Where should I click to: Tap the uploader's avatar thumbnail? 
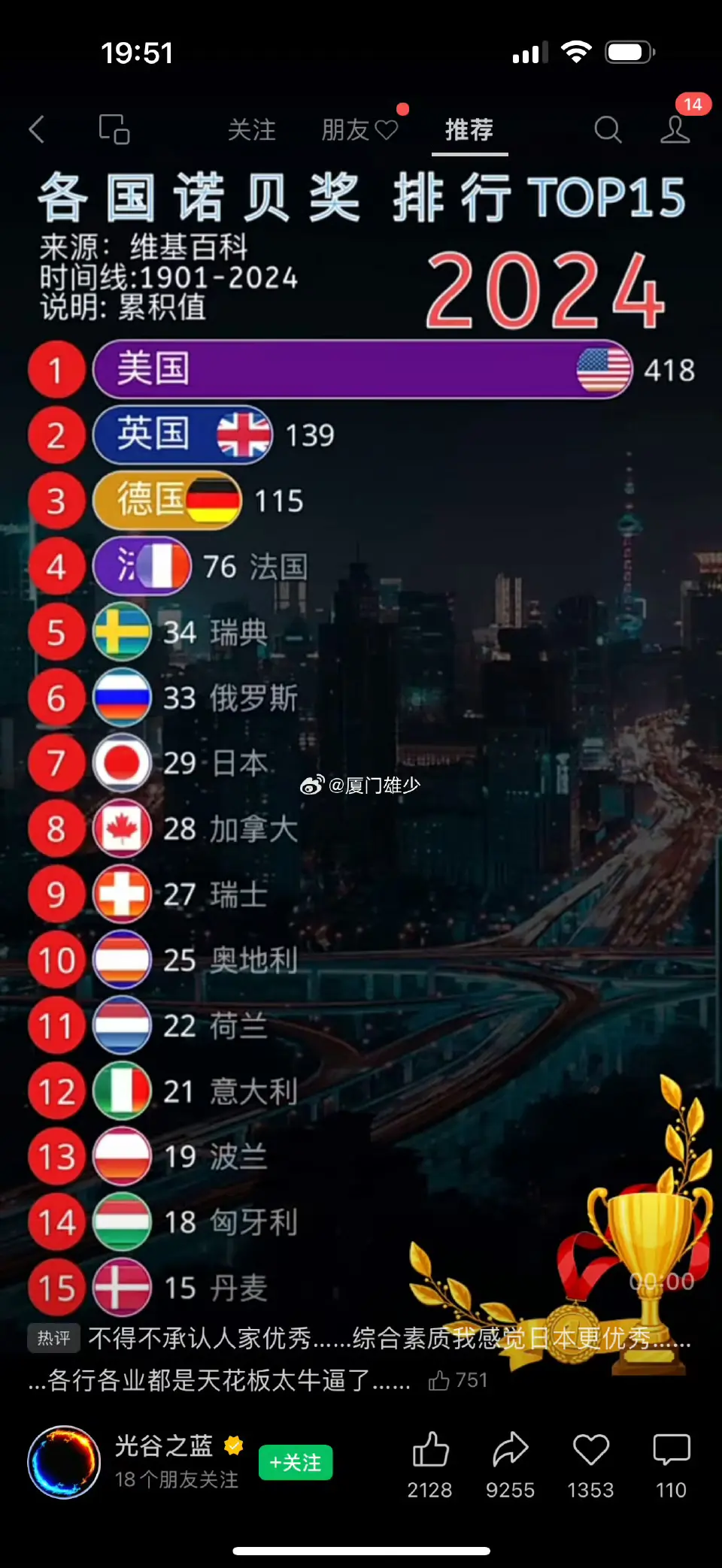[63, 1462]
